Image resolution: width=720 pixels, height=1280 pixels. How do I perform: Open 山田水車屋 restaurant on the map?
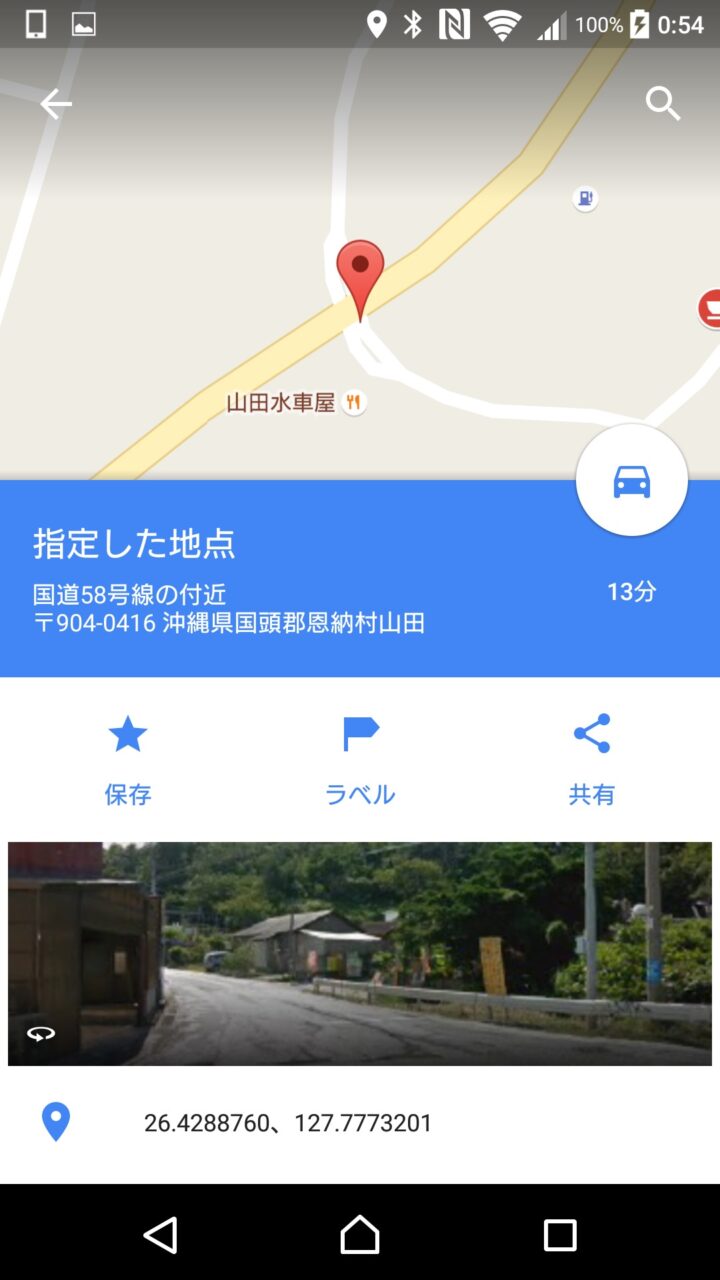point(353,403)
